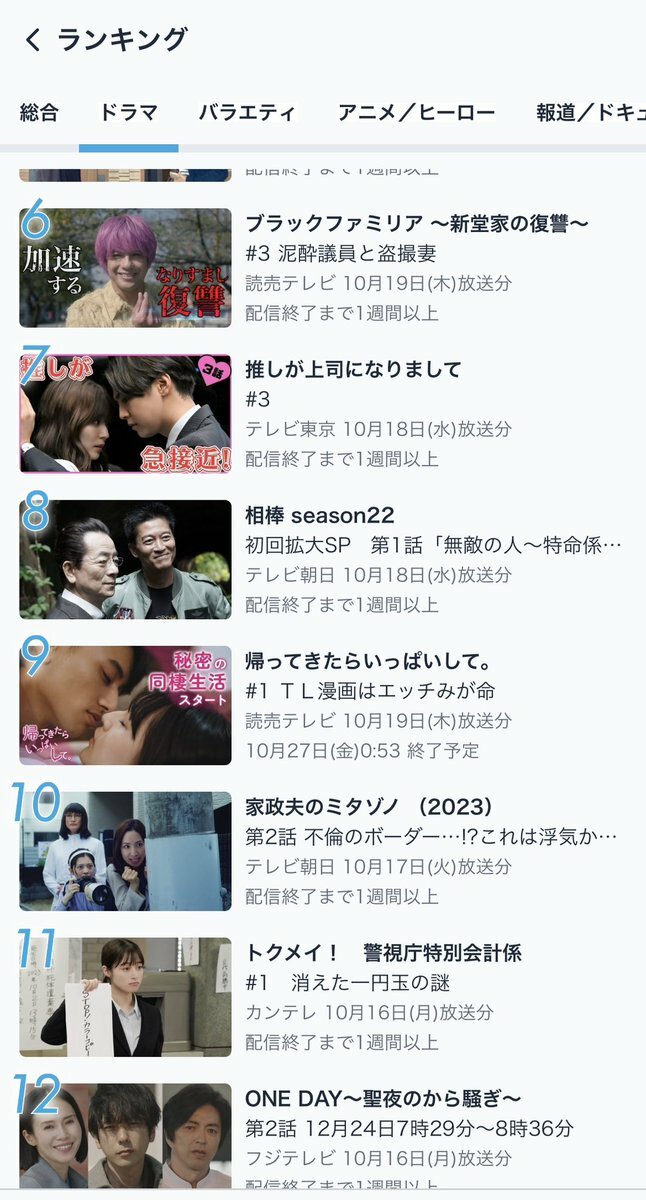This screenshot has height=1200, width=646.
Task: Go back from the ランキング screen
Action: click(33, 40)
